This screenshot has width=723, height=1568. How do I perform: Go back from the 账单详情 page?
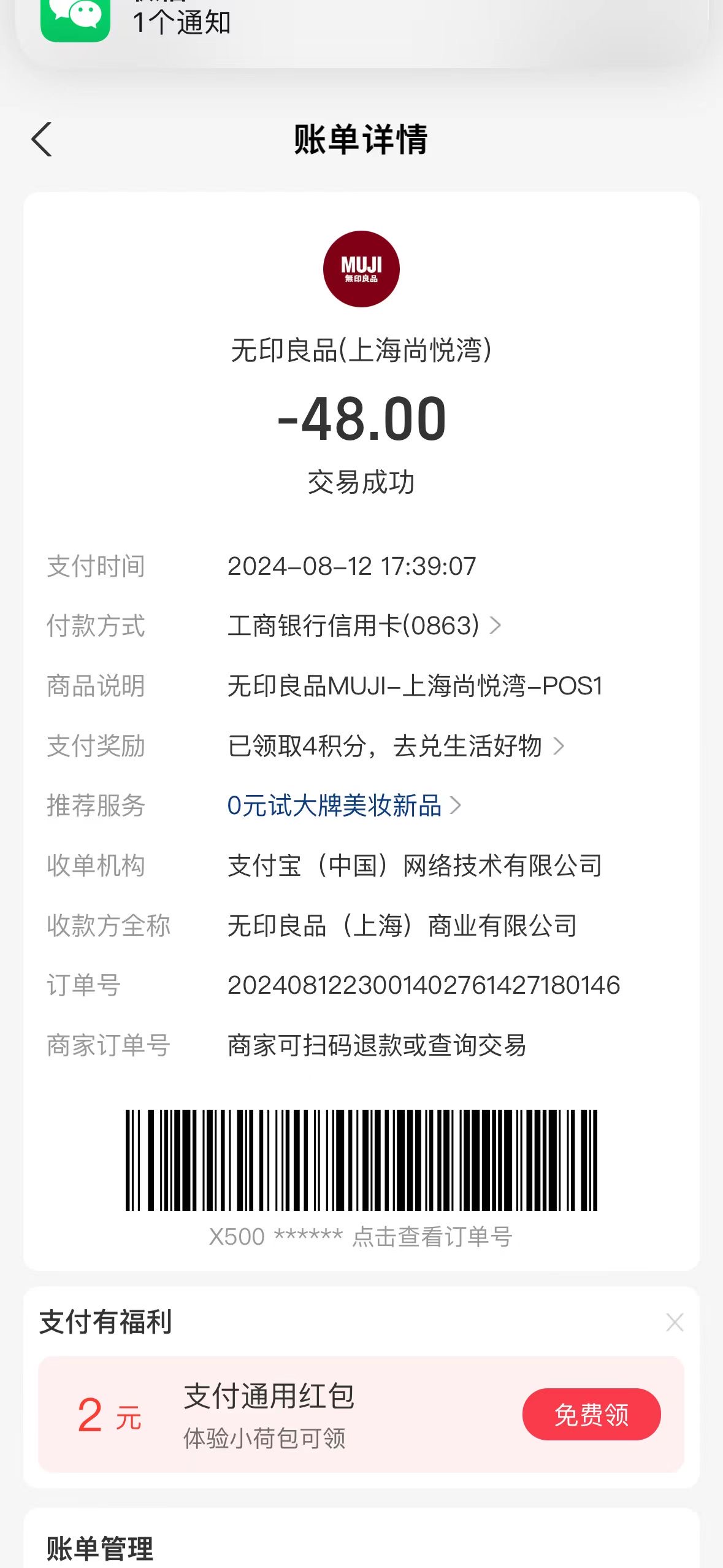(x=42, y=140)
